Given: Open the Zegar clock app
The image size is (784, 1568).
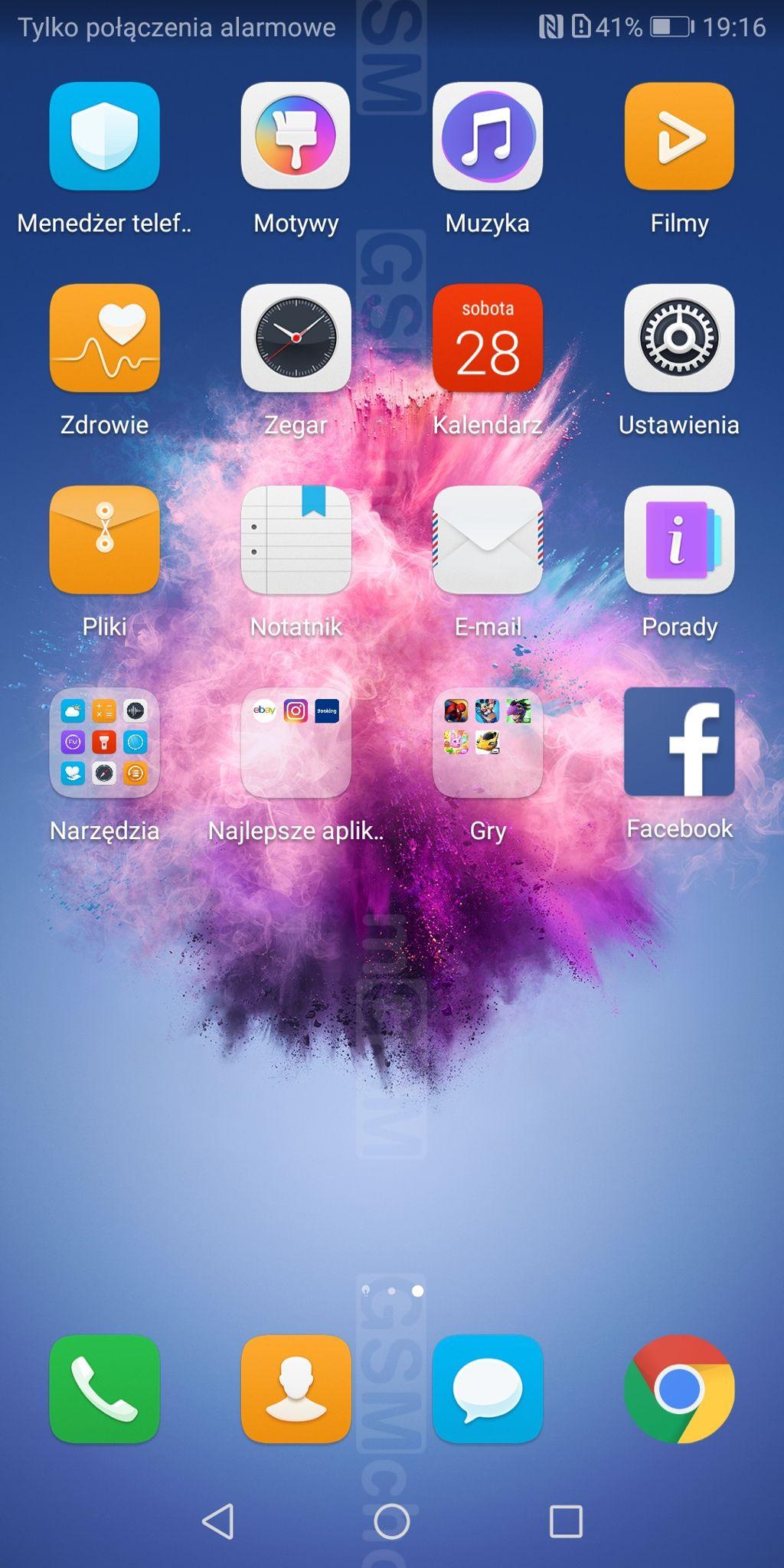Looking at the screenshot, I should [x=296, y=338].
